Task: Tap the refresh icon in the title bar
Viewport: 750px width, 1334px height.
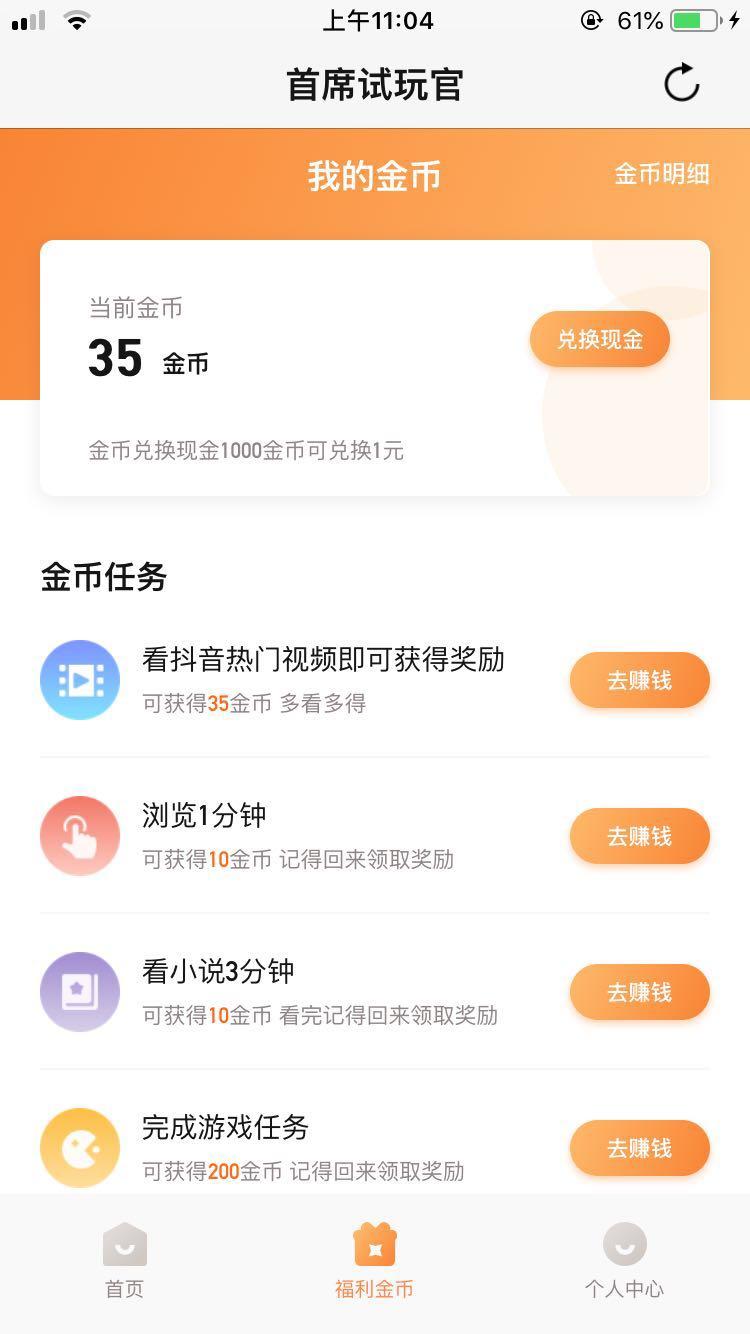Action: pos(681,83)
